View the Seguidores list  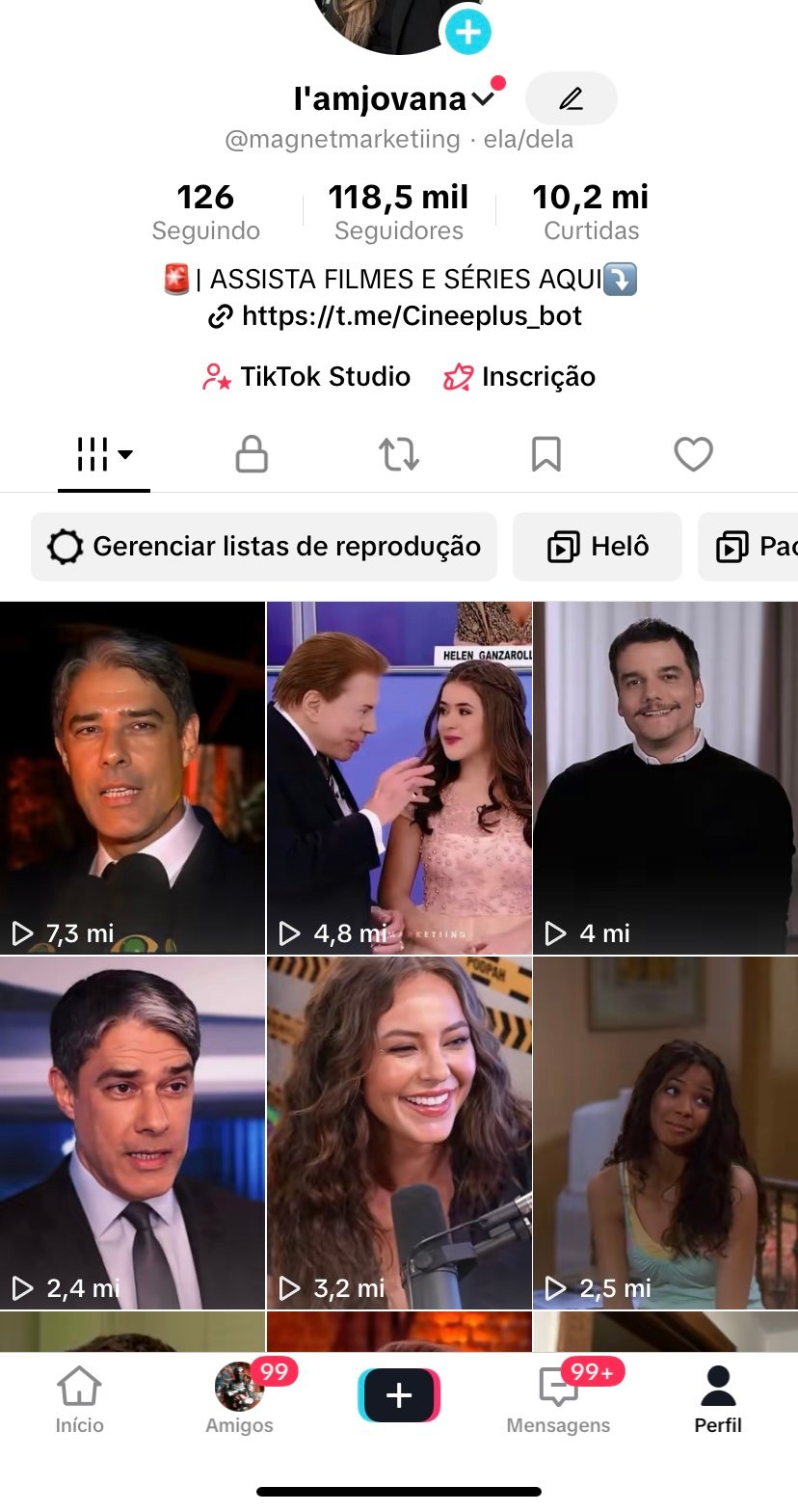[x=398, y=213]
